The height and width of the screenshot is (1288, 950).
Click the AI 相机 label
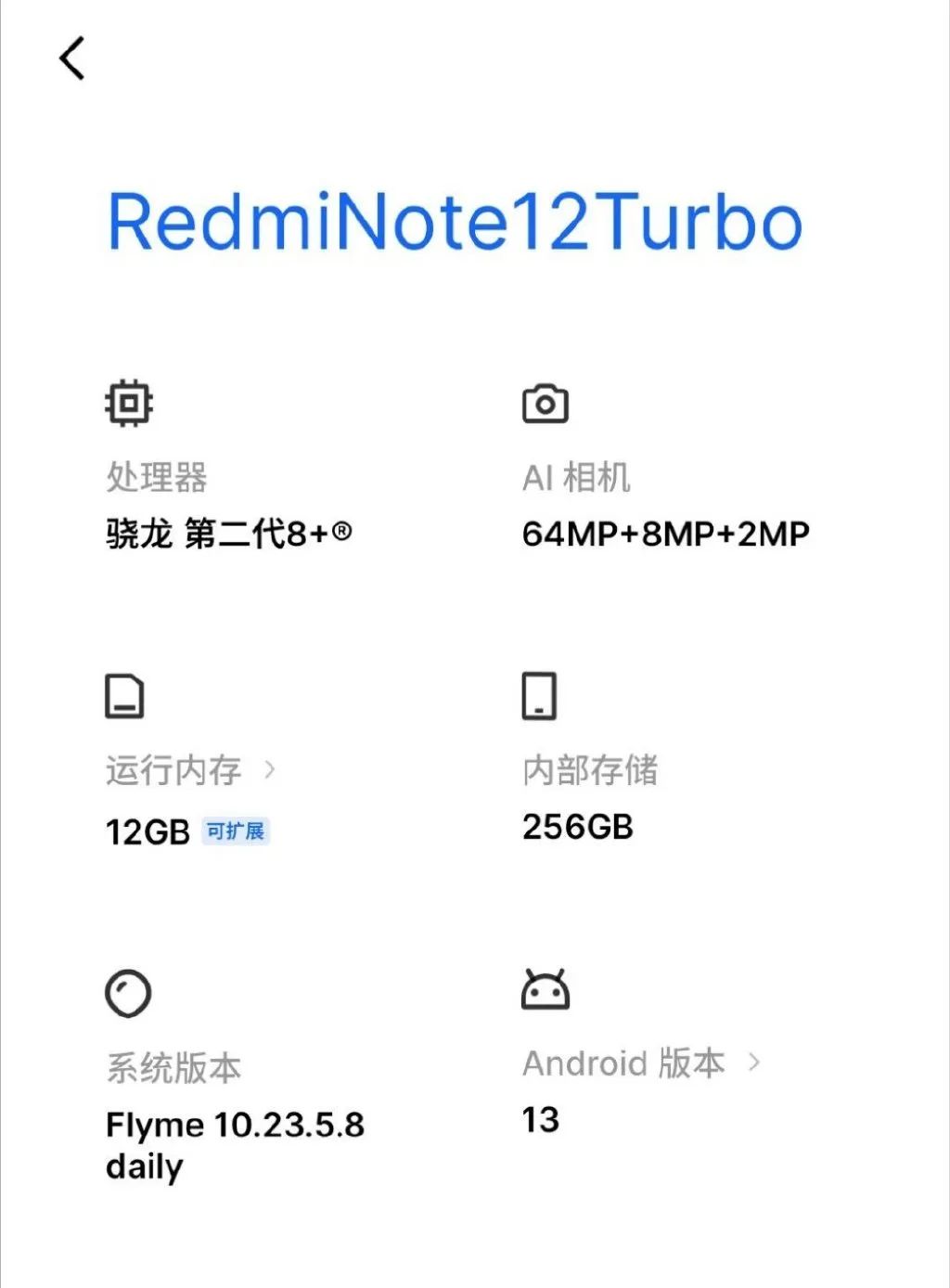[578, 479]
